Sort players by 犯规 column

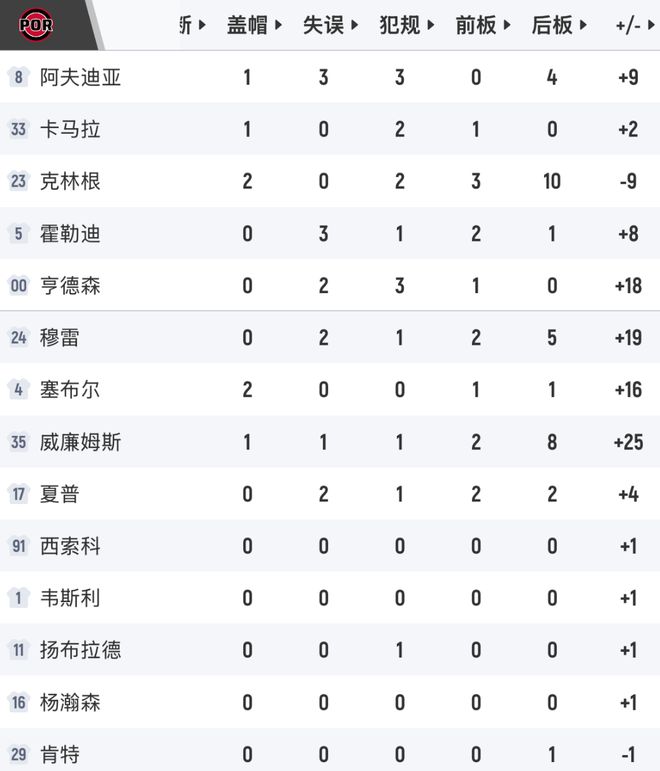(x=406, y=25)
